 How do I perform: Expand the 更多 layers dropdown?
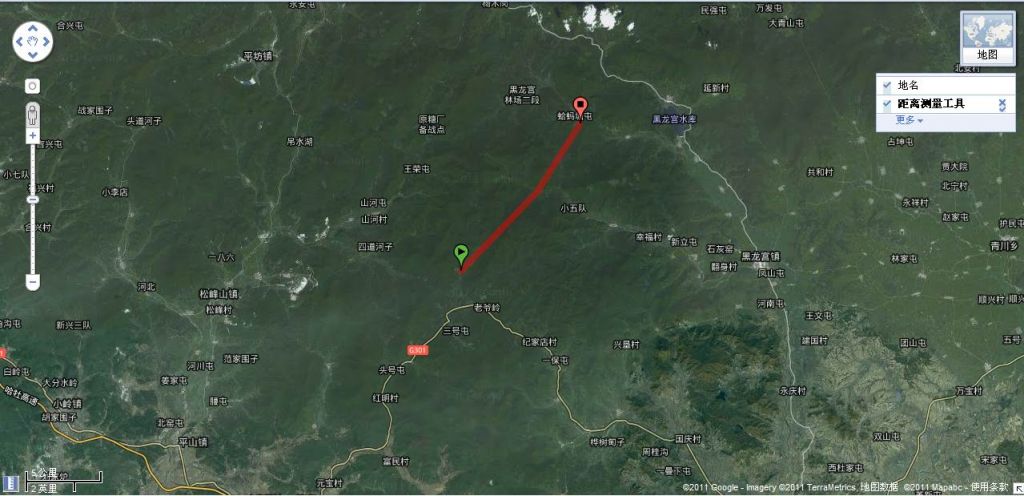[909, 120]
